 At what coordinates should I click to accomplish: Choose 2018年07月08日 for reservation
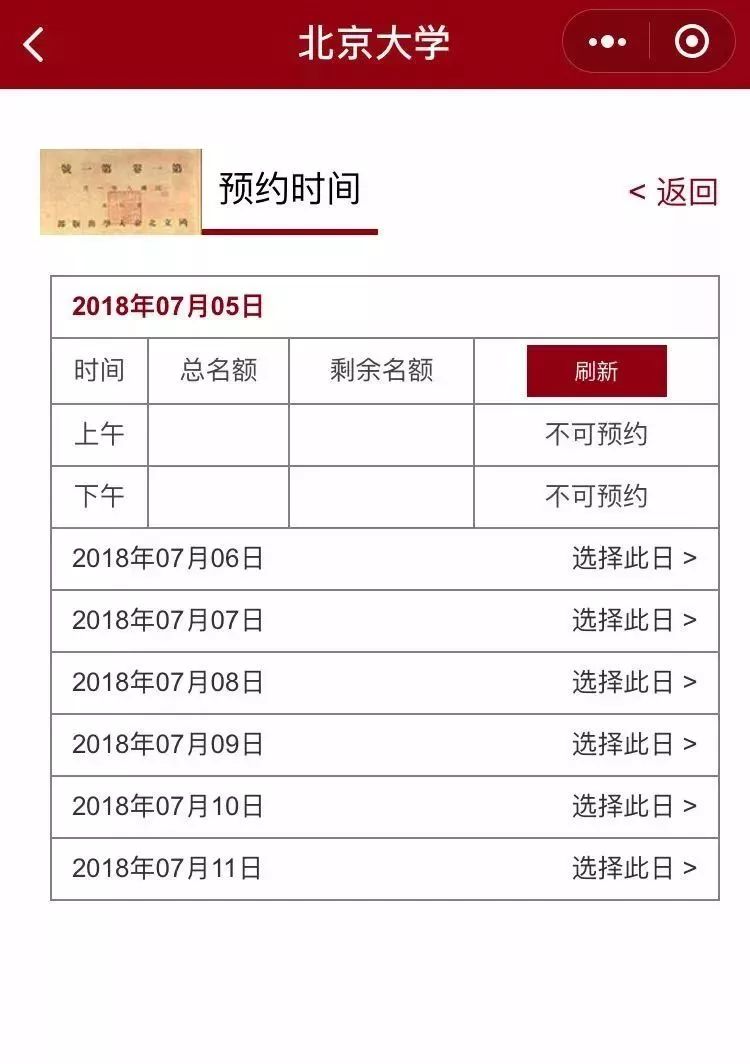(633, 682)
